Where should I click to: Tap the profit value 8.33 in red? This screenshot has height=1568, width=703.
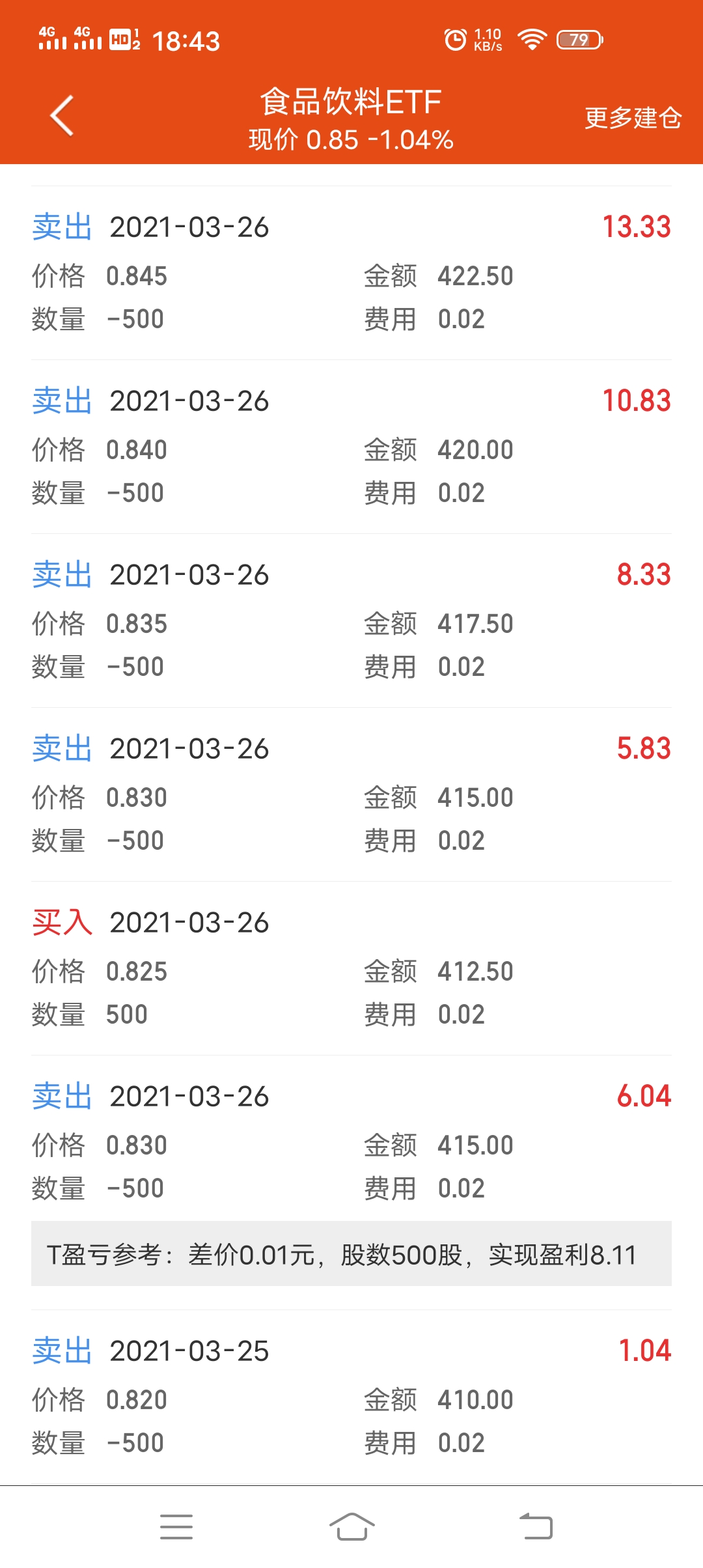[x=644, y=574]
